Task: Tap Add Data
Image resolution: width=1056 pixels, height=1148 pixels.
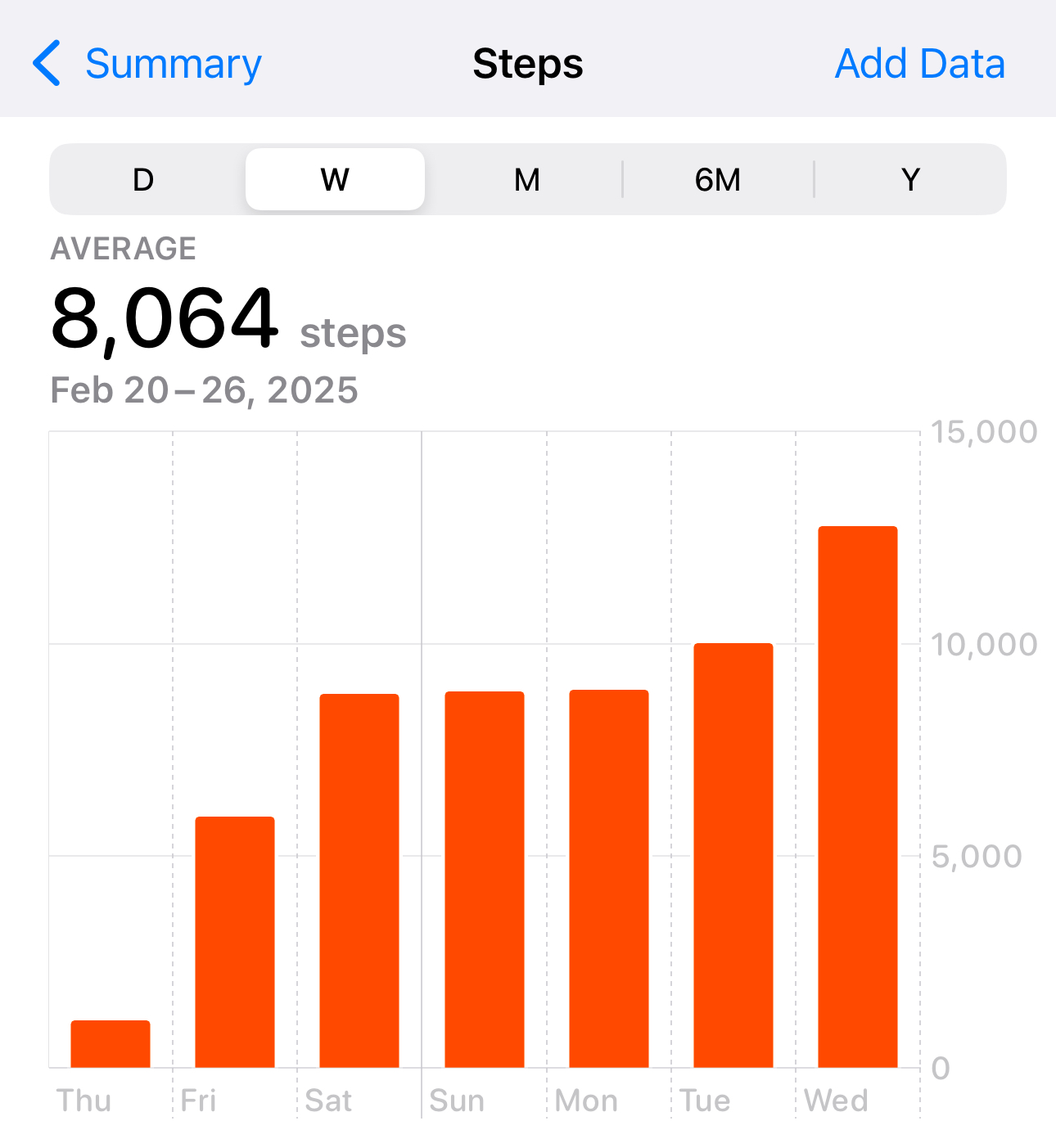Action: [919, 64]
